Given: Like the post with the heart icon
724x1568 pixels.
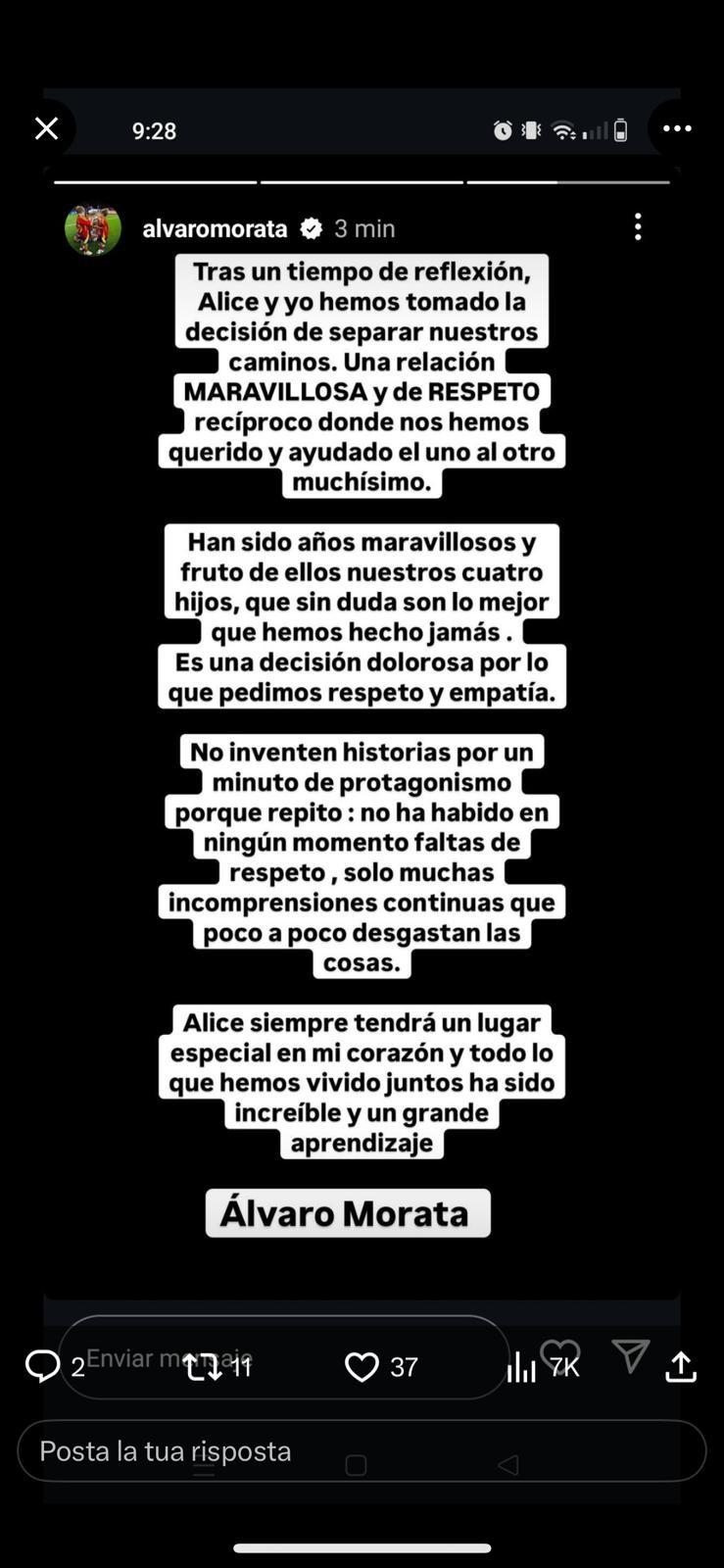Looking at the screenshot, I should click(362, 1367).
